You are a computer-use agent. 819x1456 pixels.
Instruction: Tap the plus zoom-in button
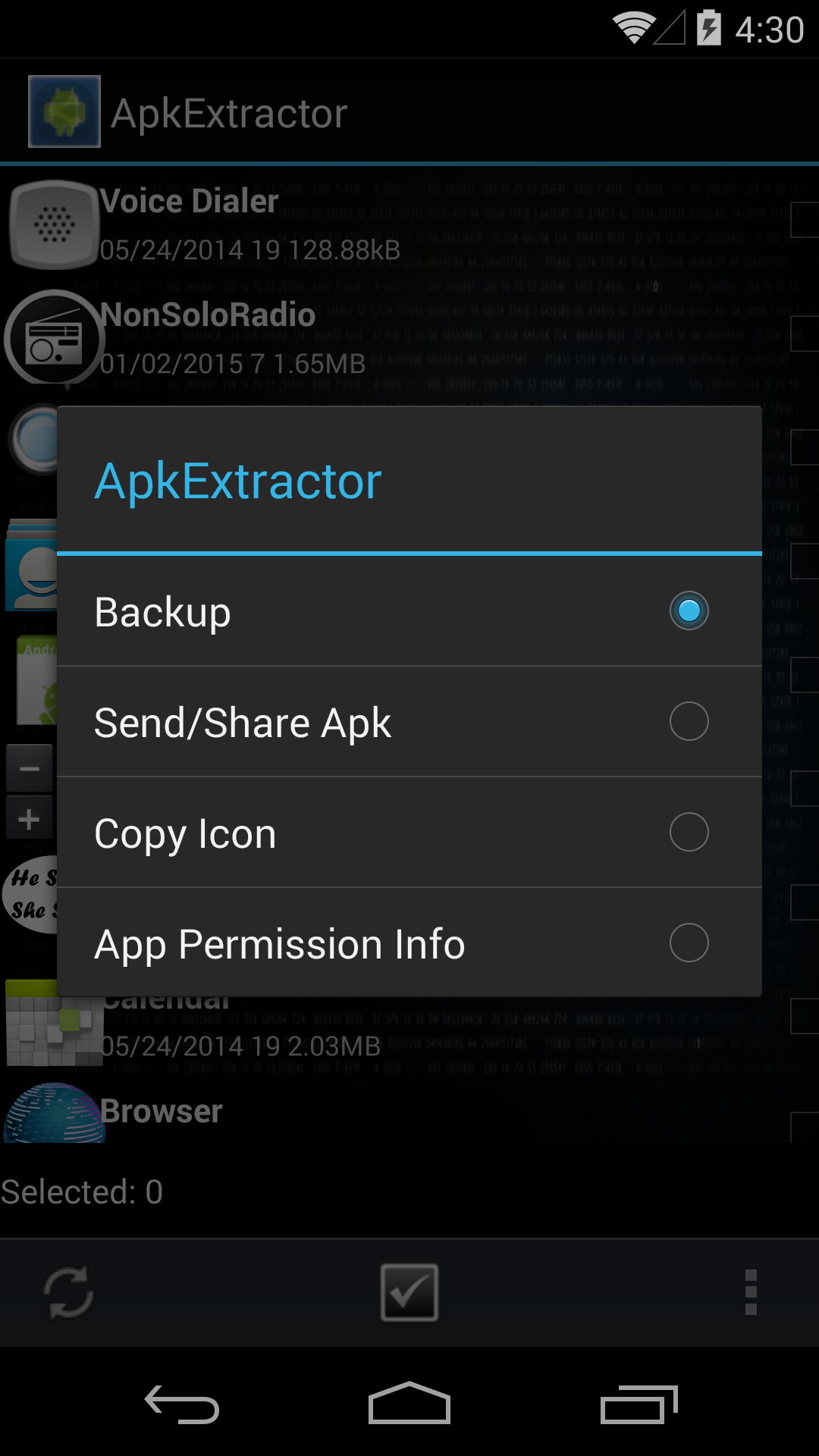tap(29, 817)
